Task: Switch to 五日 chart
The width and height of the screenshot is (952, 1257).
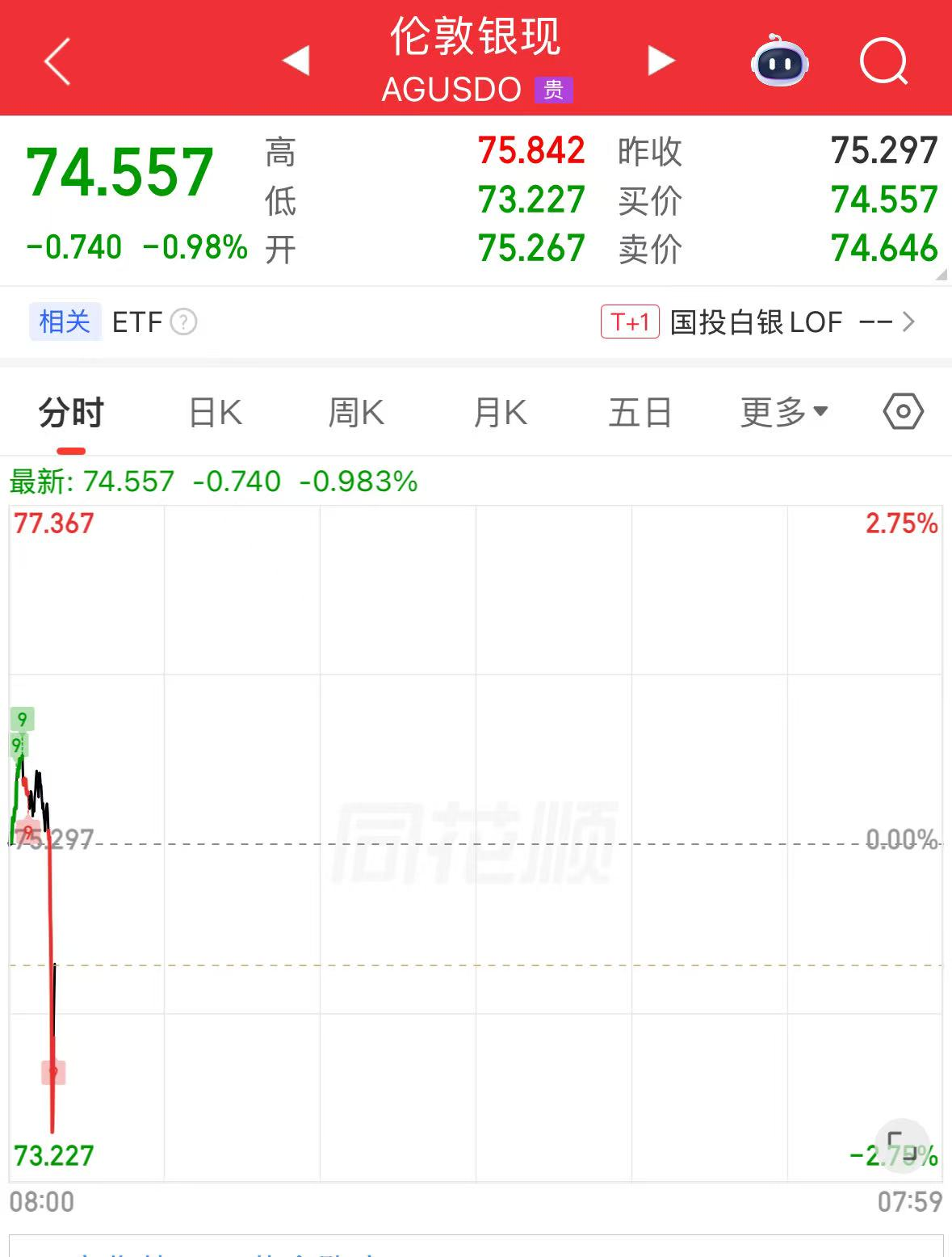Action: [640, 413]
